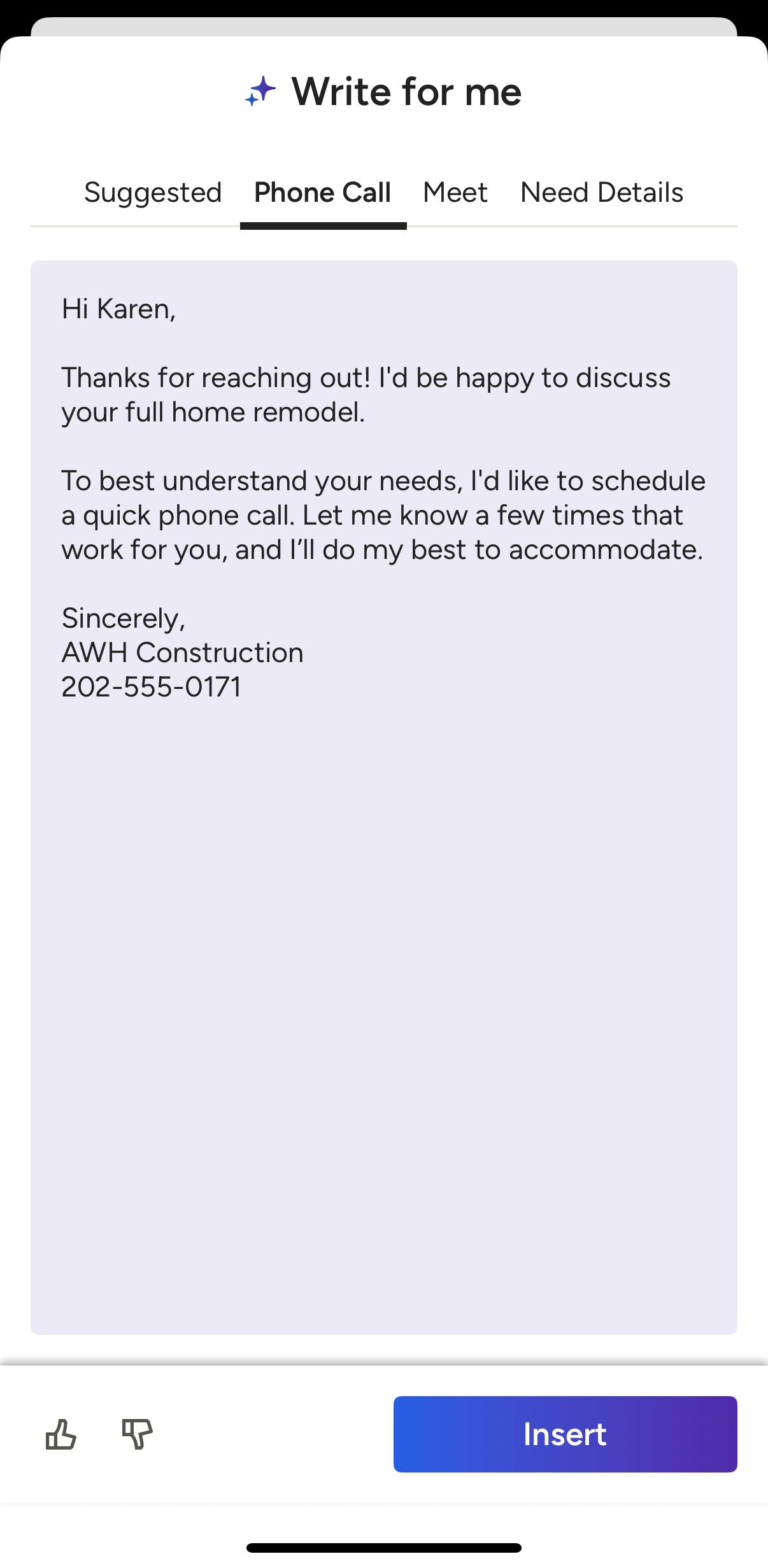Open the Meet tab

455,193
